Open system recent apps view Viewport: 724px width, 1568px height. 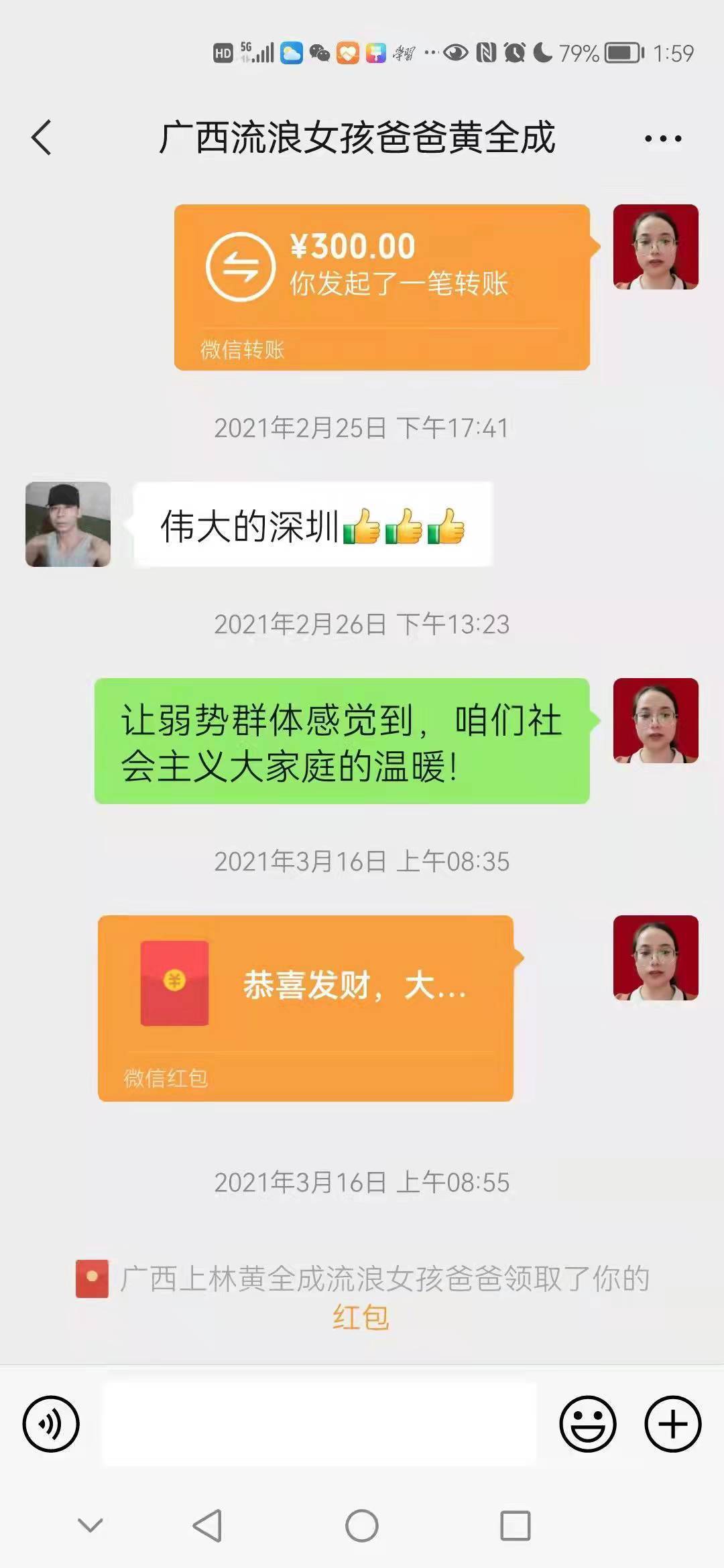click(516, 1526)
